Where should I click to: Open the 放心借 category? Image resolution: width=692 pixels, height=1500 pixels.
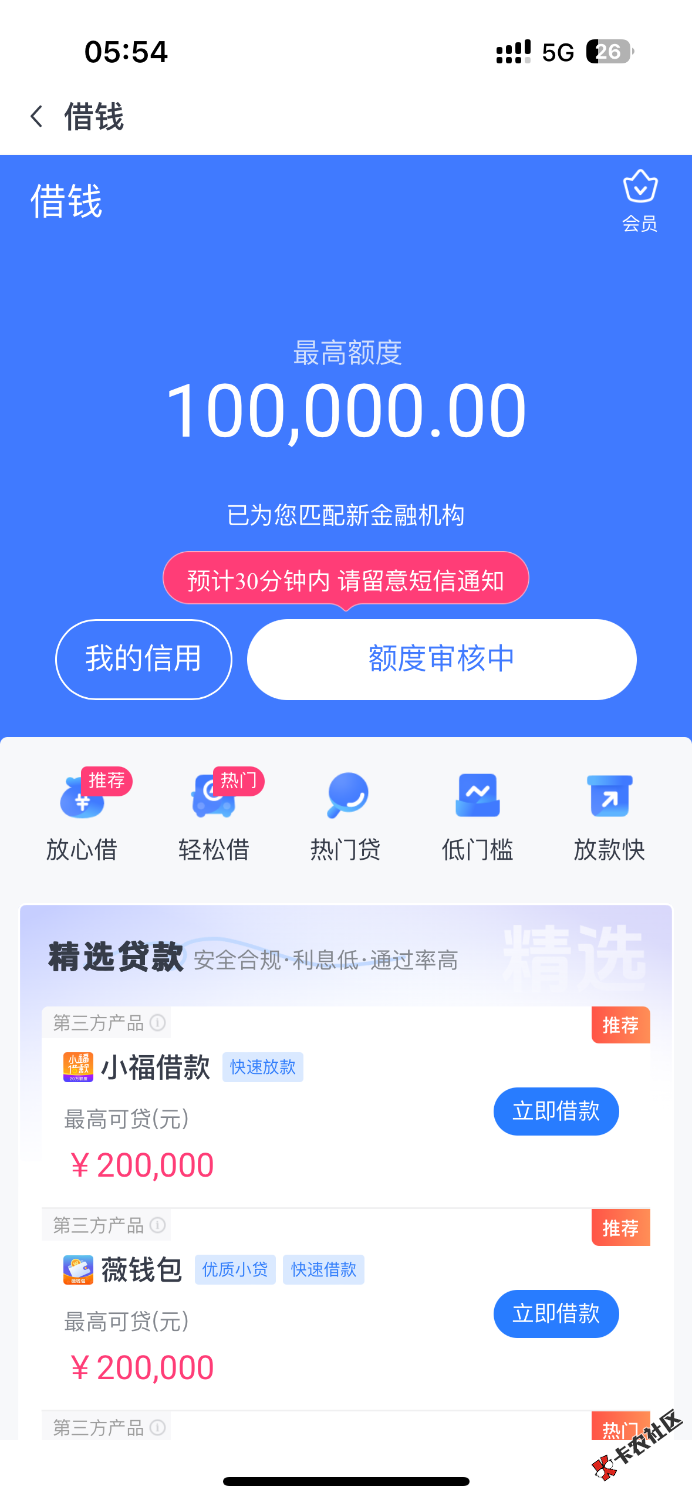click(82, 817)
